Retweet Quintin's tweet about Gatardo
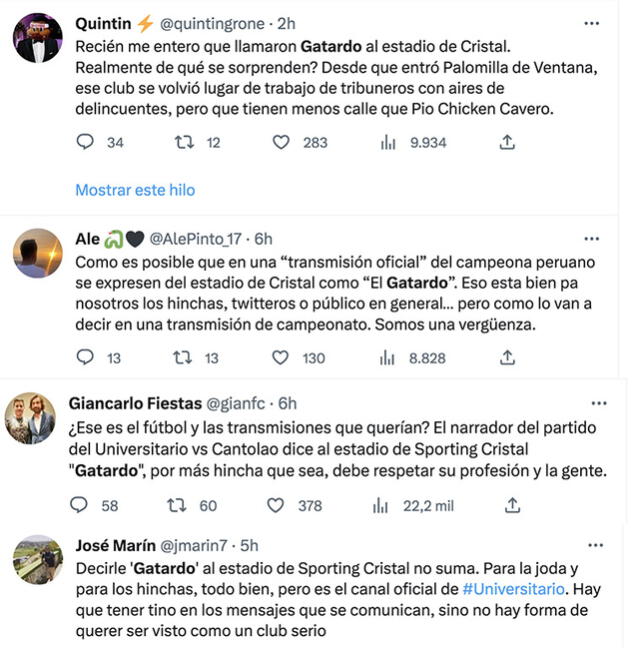 click(184, 143)
